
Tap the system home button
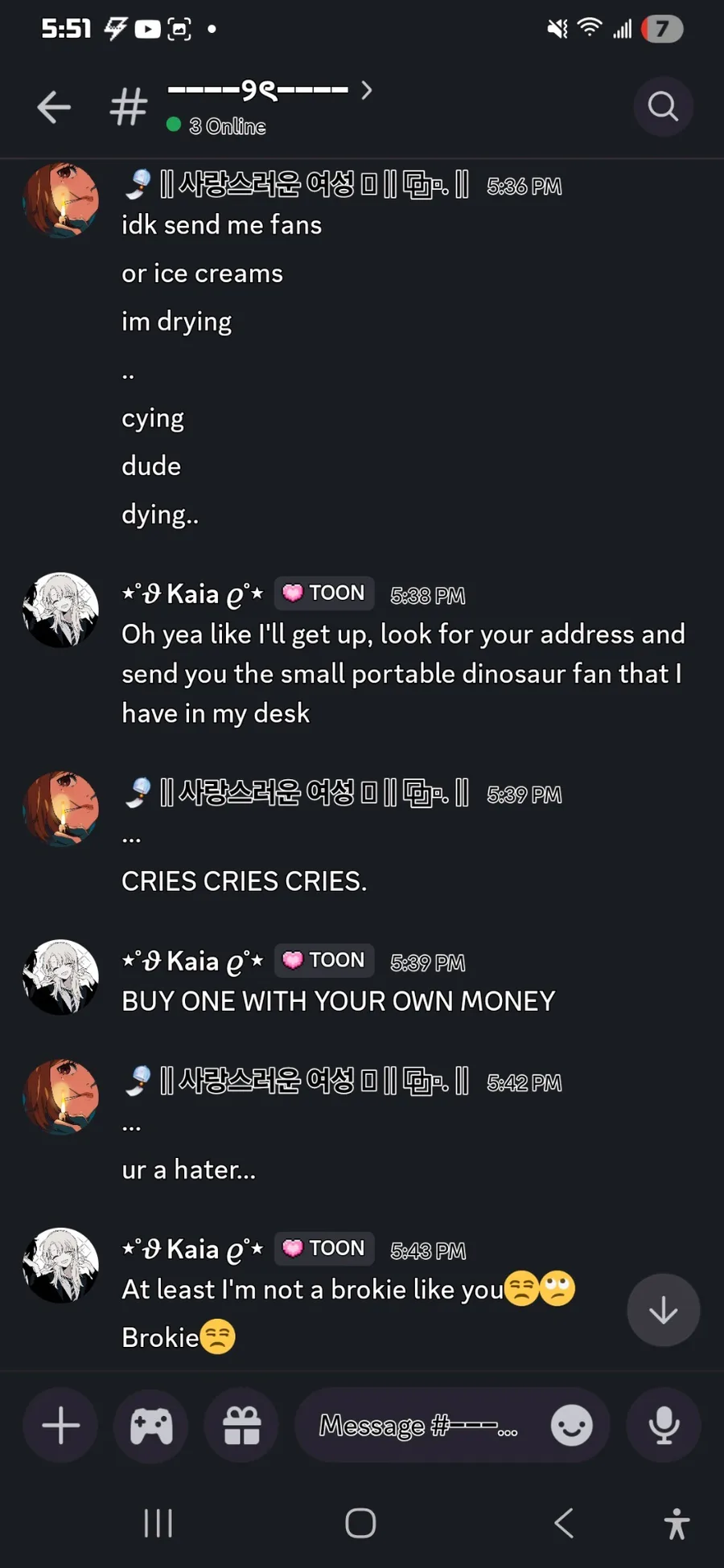pos(360,1522)
